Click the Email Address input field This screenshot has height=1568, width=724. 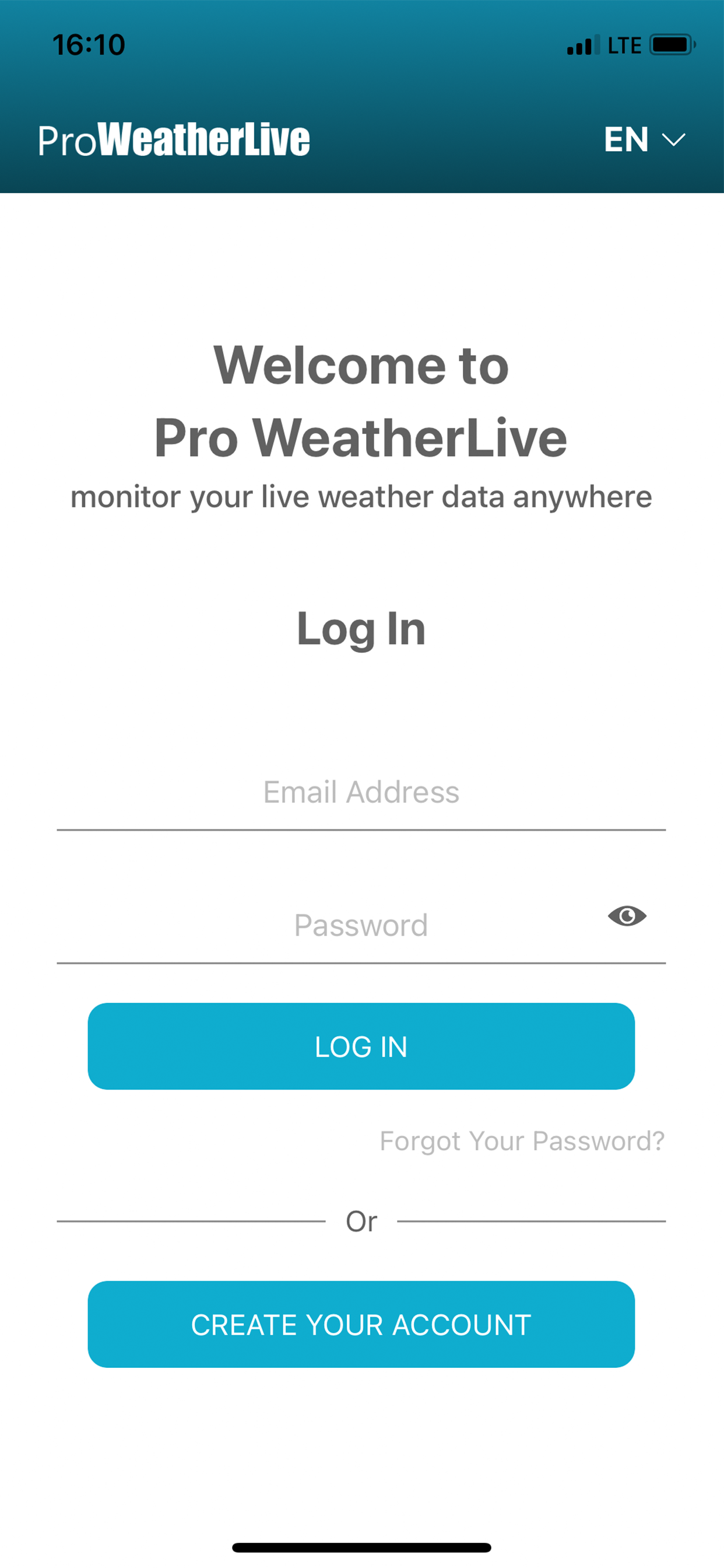[361, 792]
